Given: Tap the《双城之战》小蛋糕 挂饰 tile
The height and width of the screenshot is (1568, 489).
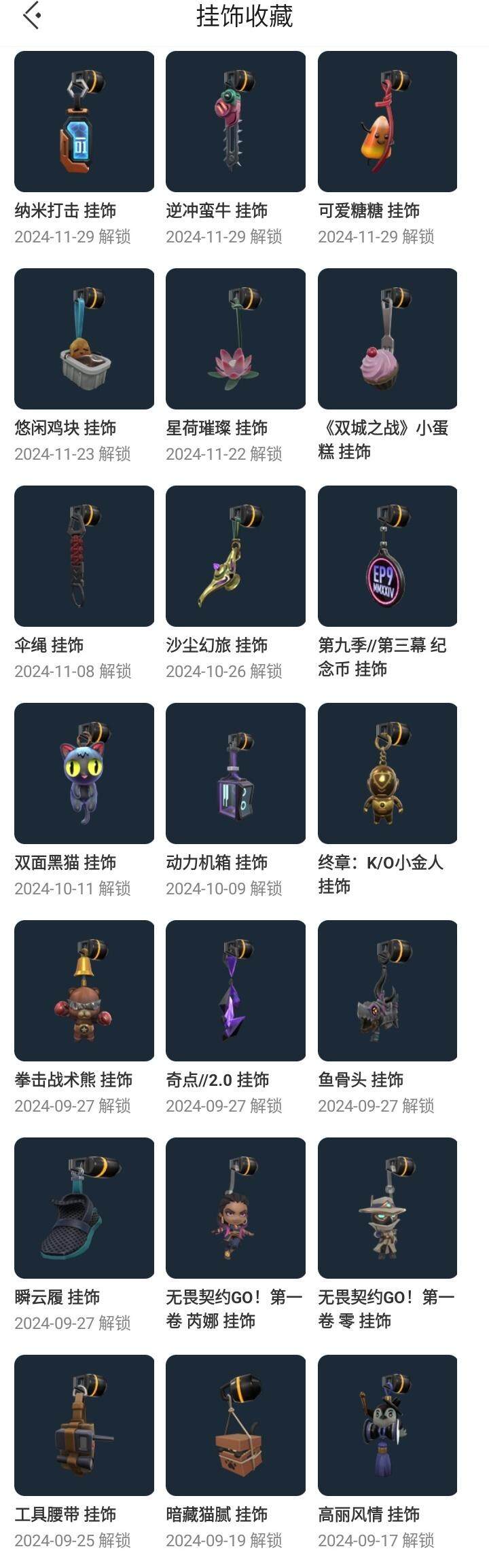Looking at the screenshot, I should (387, 339).
